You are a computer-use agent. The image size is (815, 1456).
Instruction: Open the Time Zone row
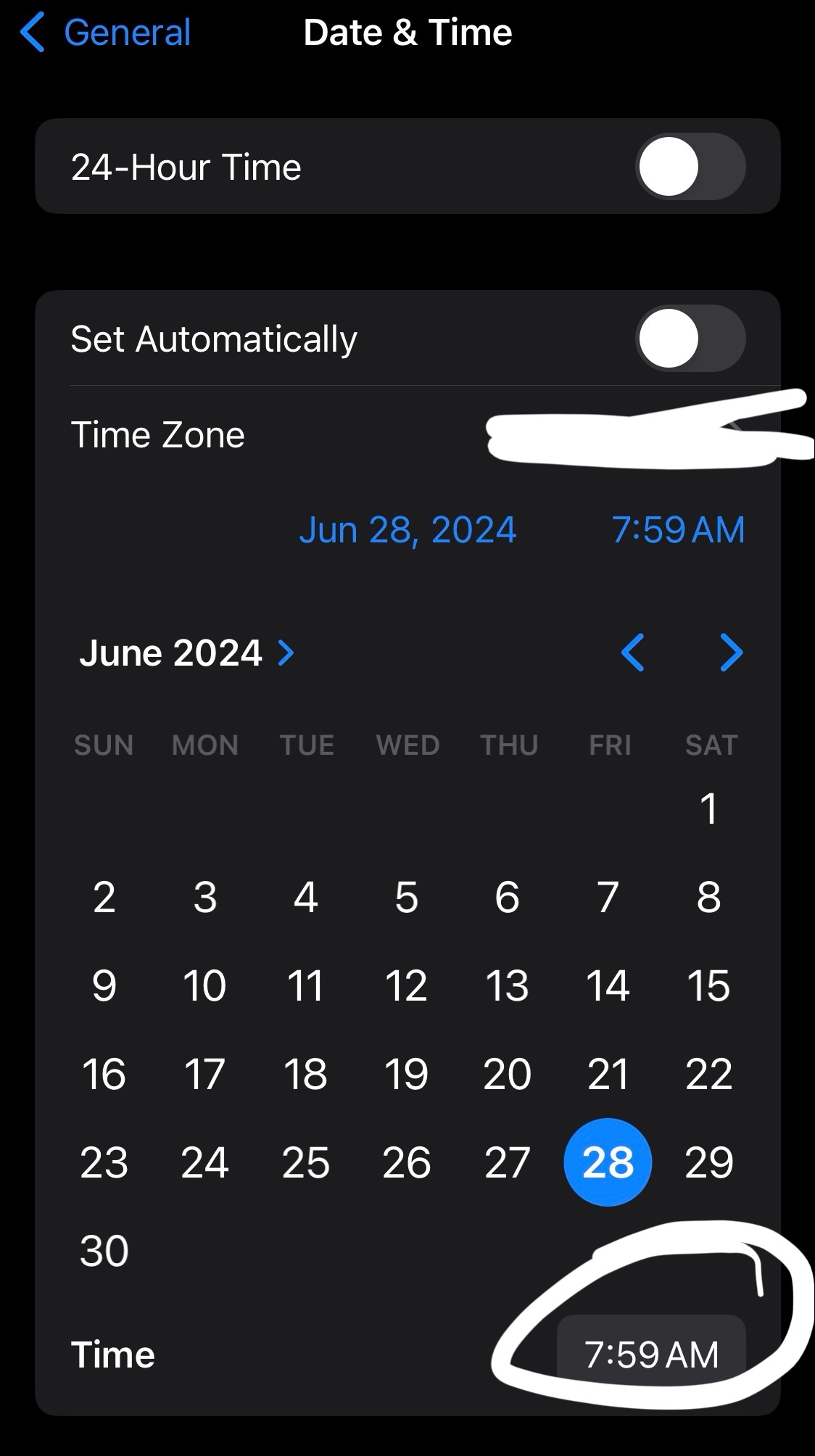coord(406,435)
